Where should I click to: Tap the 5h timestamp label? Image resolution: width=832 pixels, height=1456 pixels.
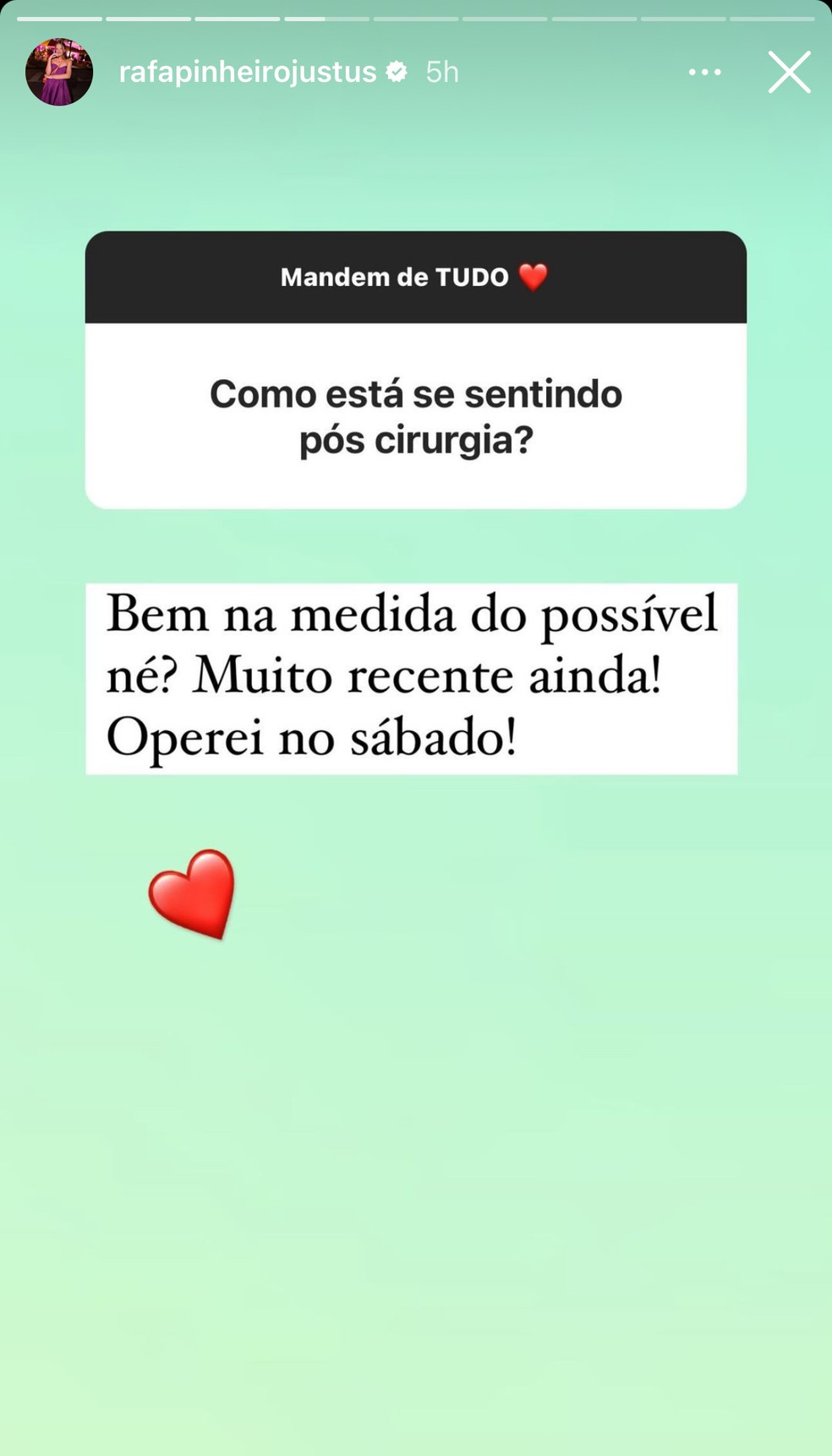click(x=441, y=72)
